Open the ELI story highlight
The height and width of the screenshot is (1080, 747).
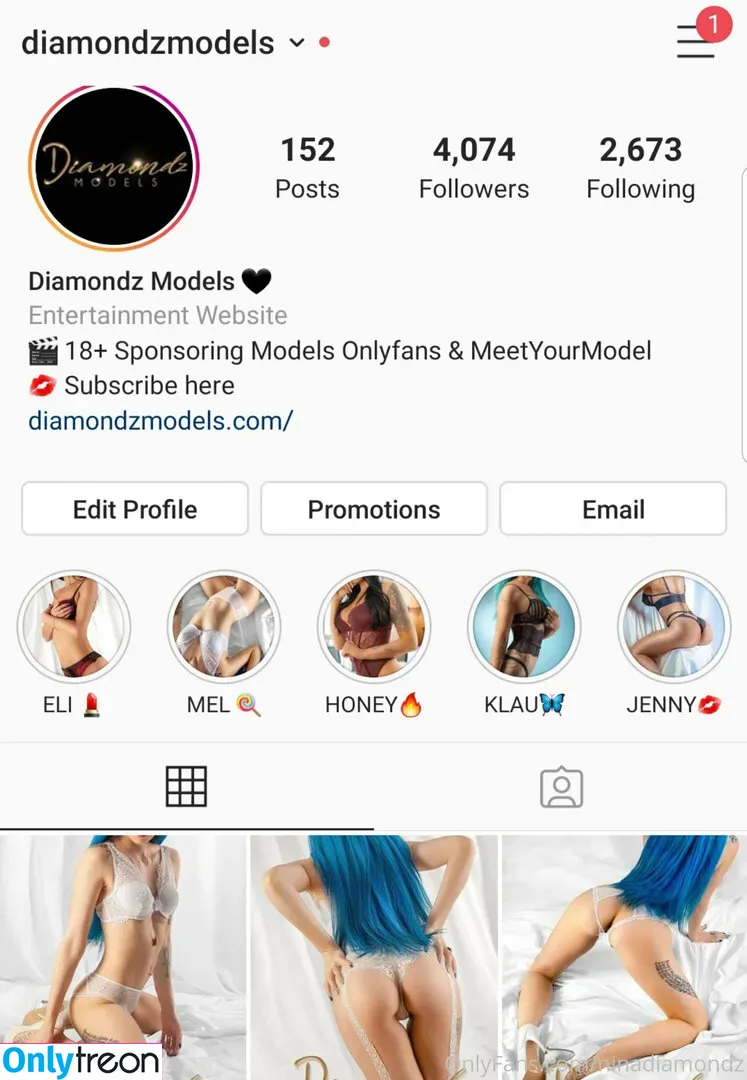(74, 628)
